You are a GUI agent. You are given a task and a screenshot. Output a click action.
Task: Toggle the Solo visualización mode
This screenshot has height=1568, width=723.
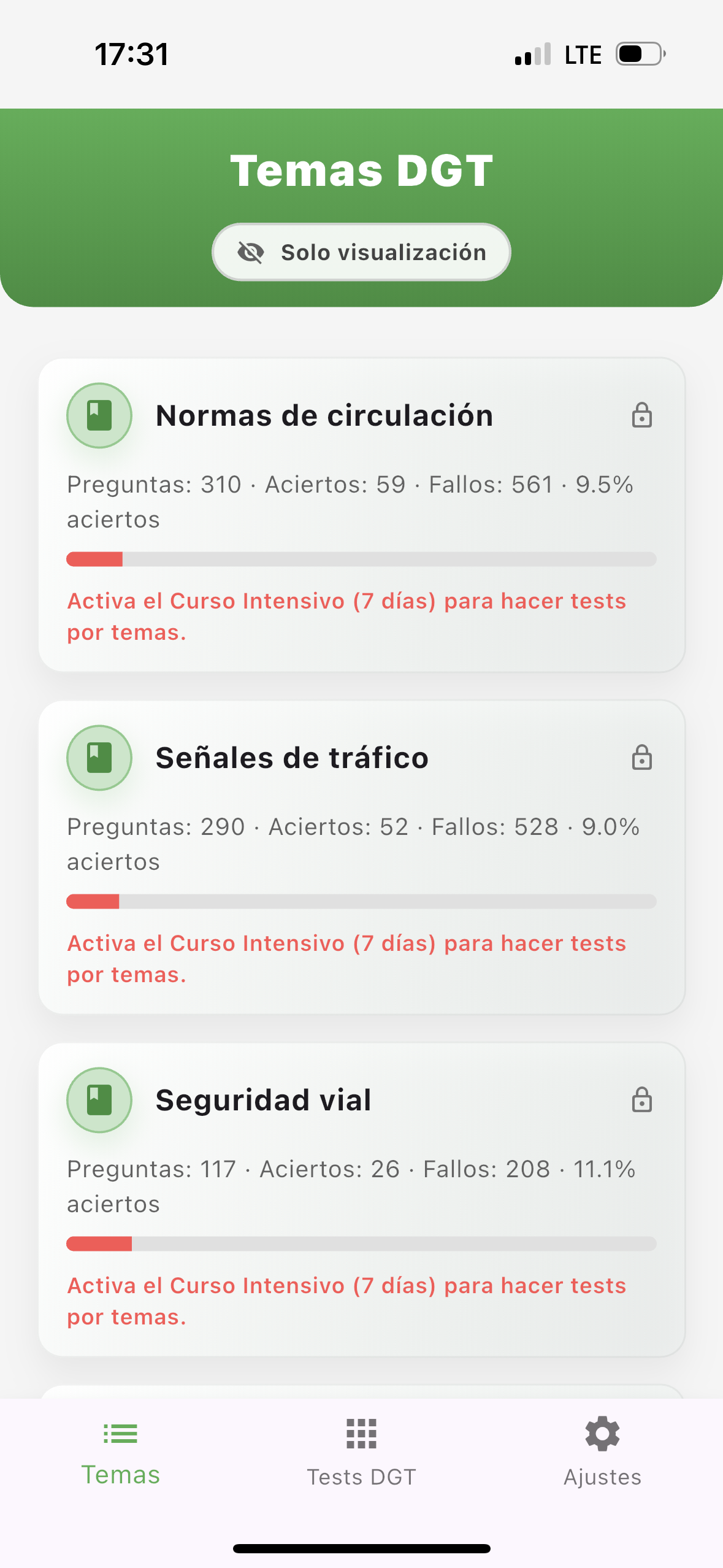(x=361, y=252)
